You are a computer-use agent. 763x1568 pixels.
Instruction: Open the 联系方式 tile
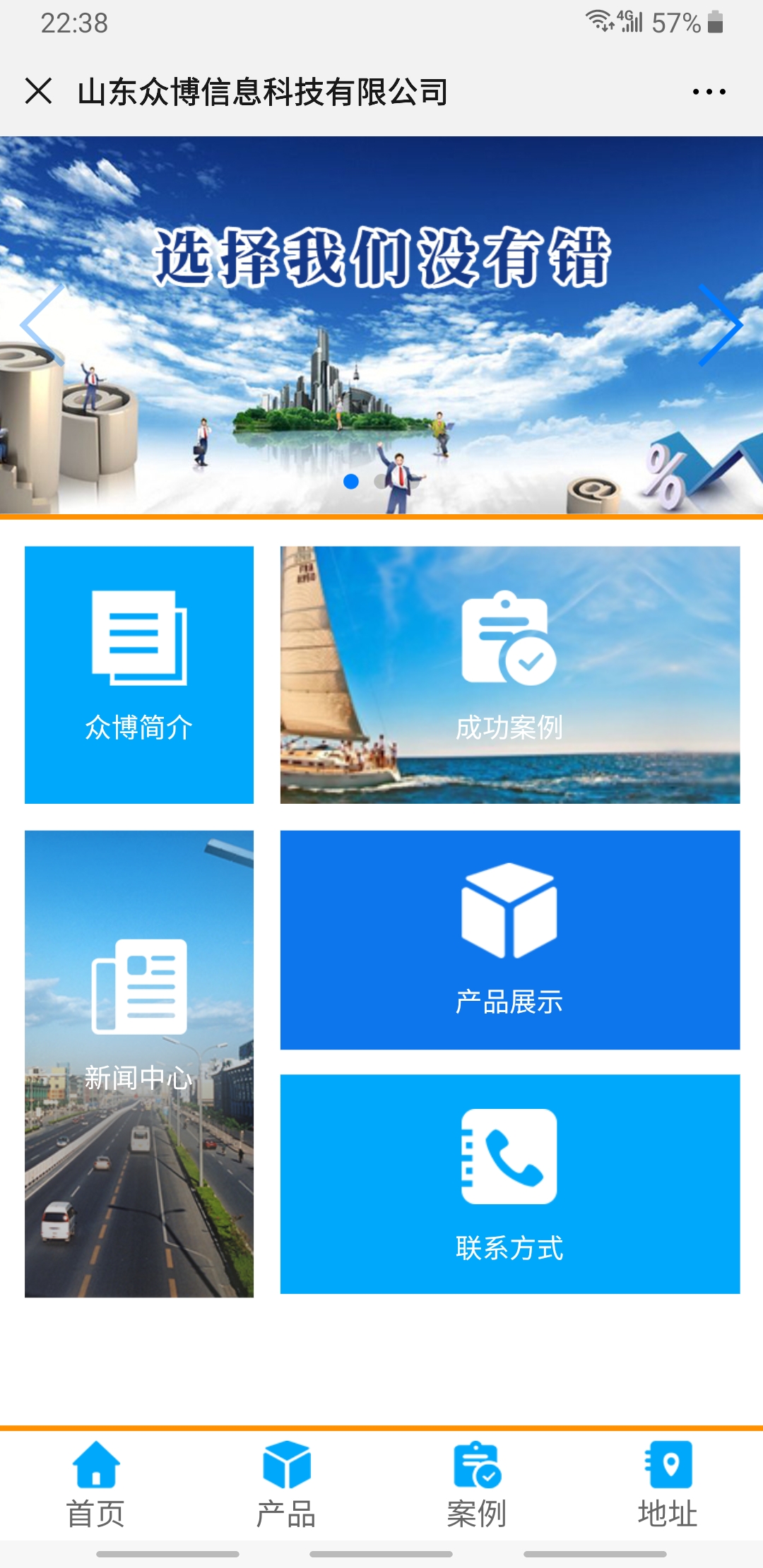[x=509, y=1184]
